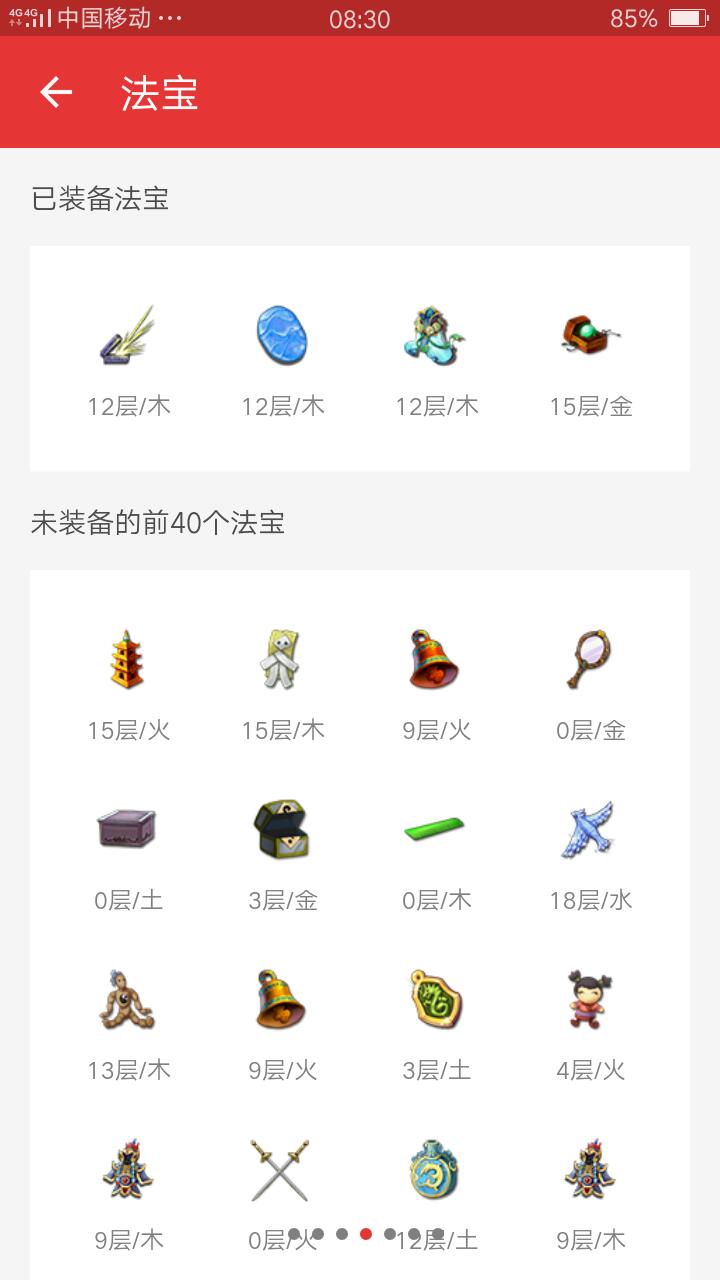The width and height of the screenshot is (720, 1280).
Task: Open the bird 法宝 labeled 18层/水
Action: [590, 830]
